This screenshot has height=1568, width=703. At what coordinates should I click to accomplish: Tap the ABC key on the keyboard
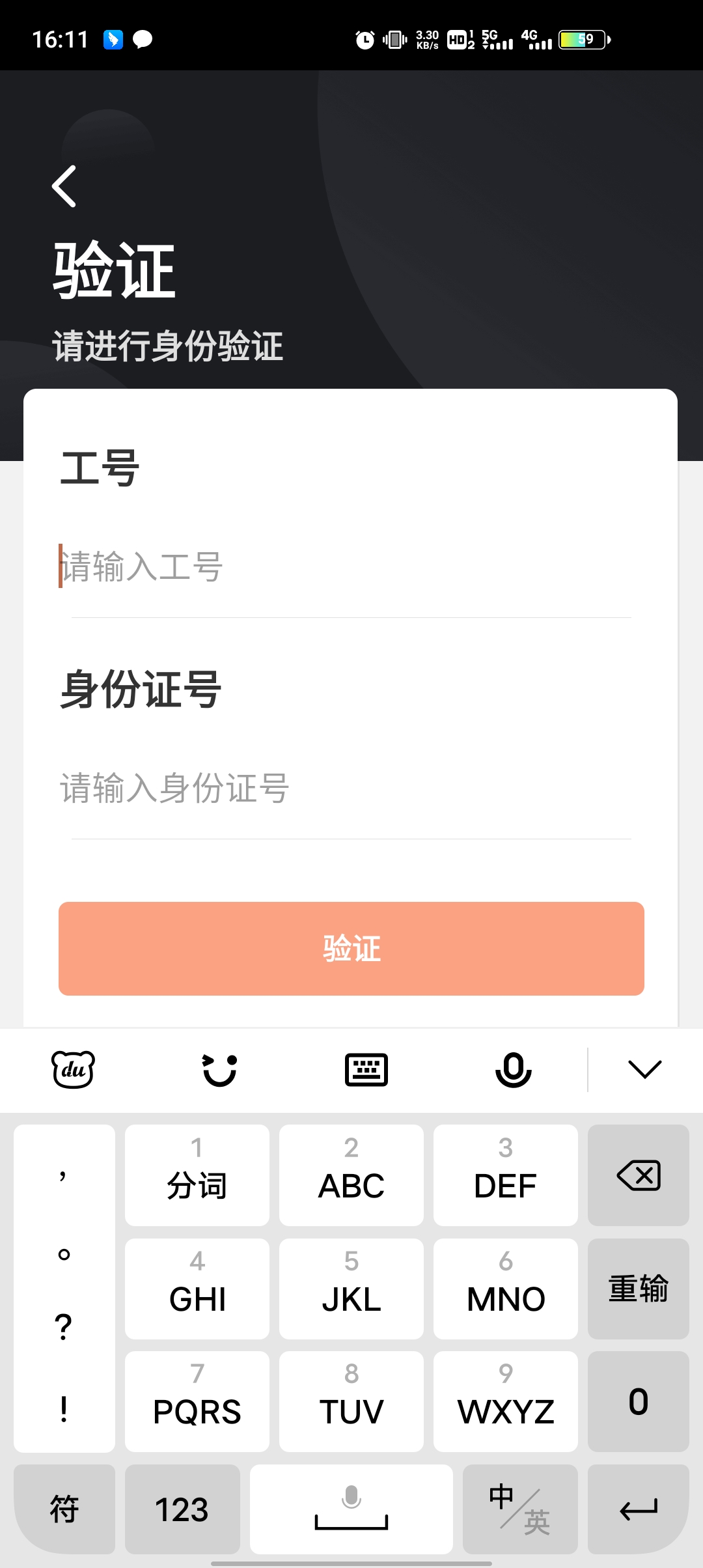(351, 1175)
